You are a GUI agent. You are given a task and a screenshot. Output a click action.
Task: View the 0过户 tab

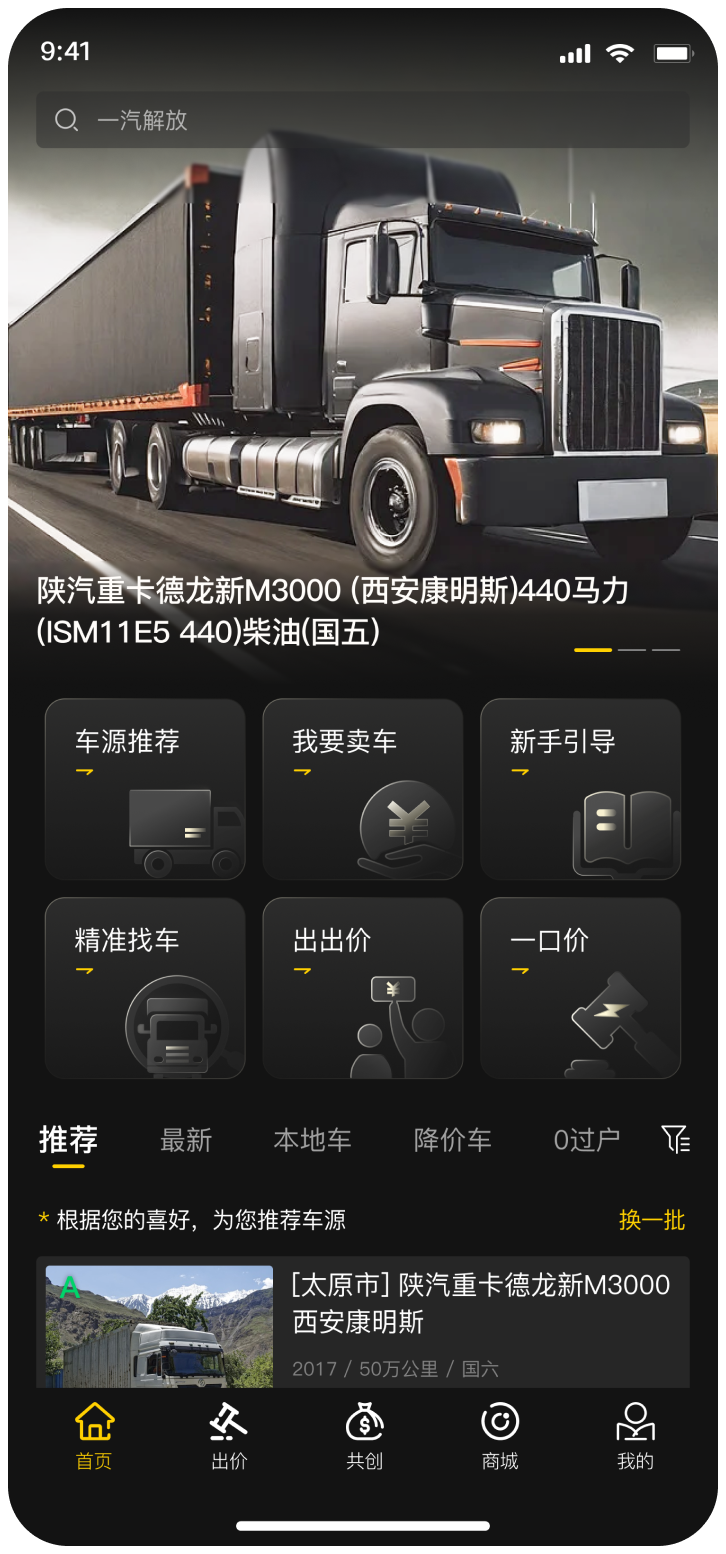[x=586, y=1140]
